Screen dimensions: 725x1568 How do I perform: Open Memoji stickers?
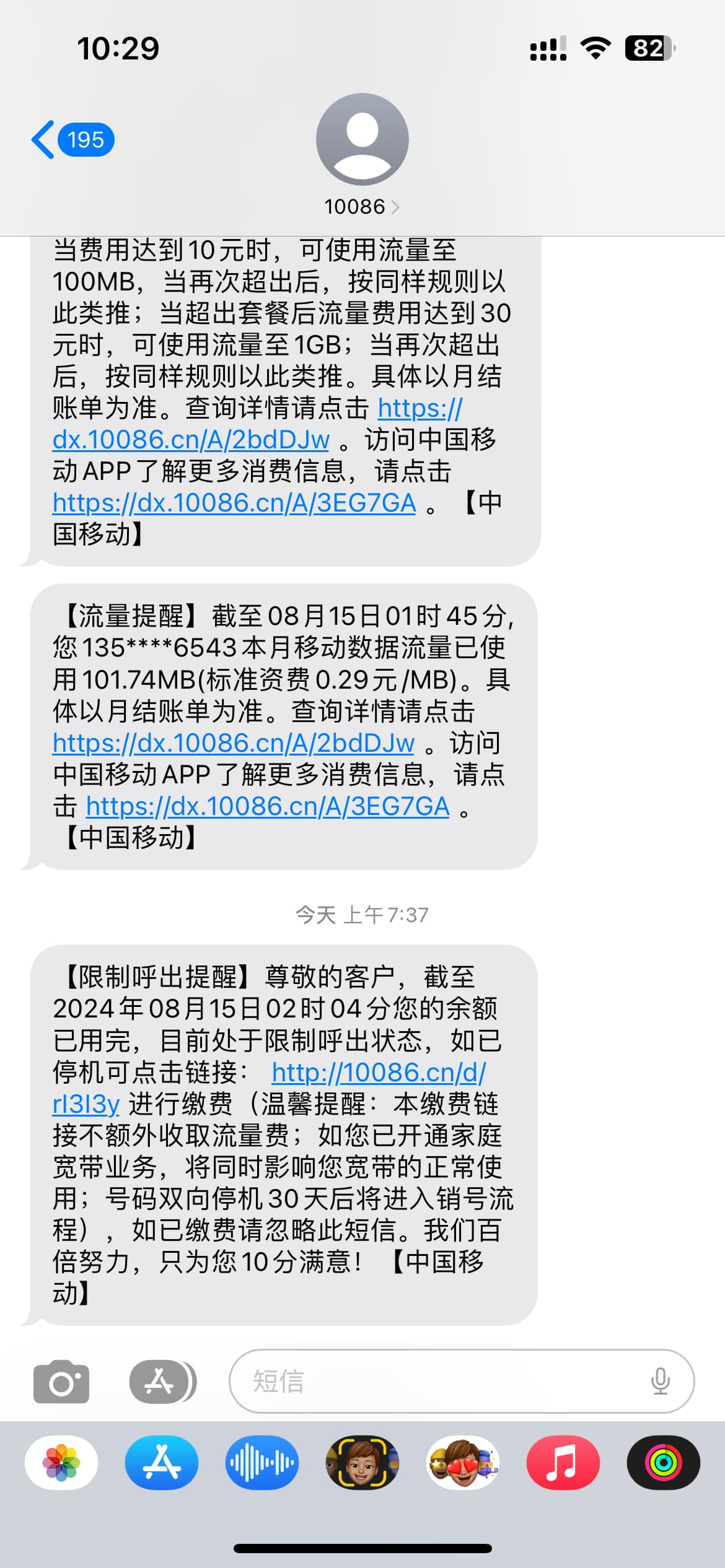click(x=463, y=1463)
